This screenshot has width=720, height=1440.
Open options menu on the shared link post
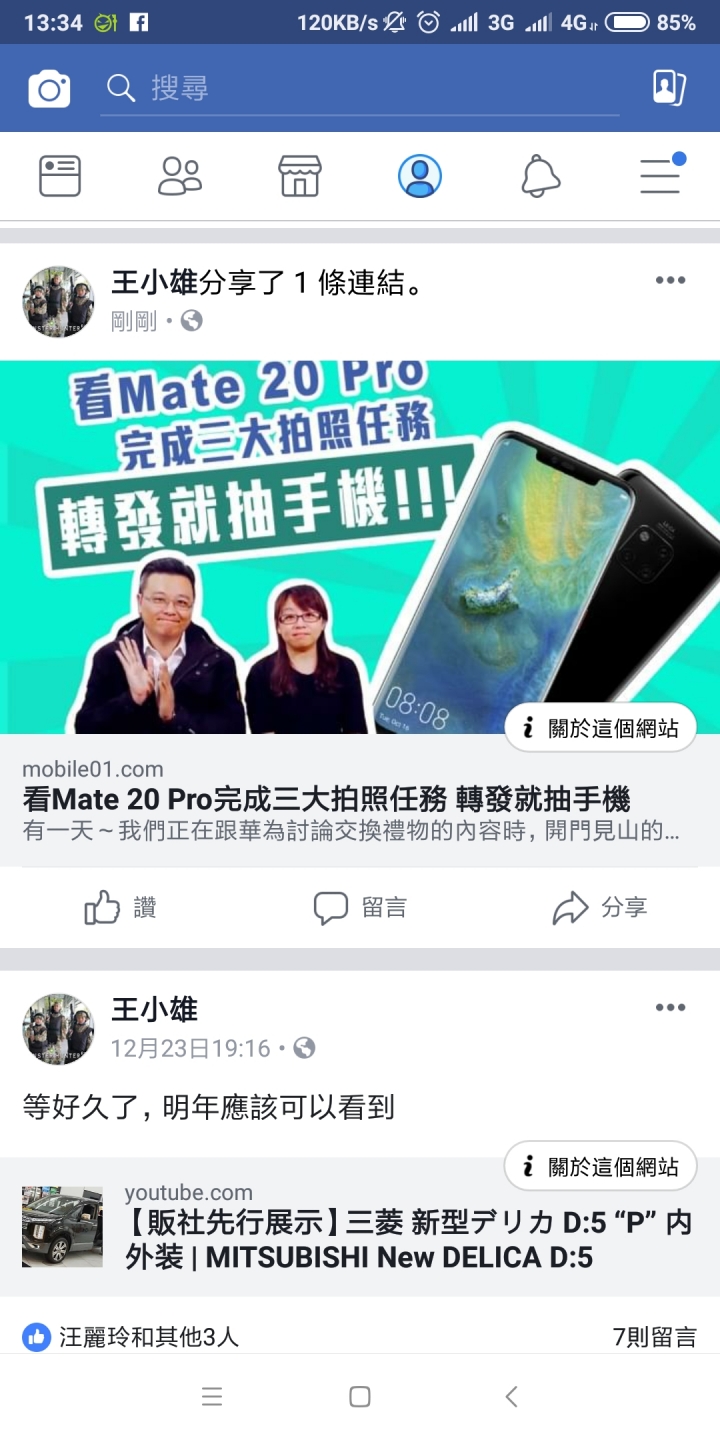[x=670, y=281]
